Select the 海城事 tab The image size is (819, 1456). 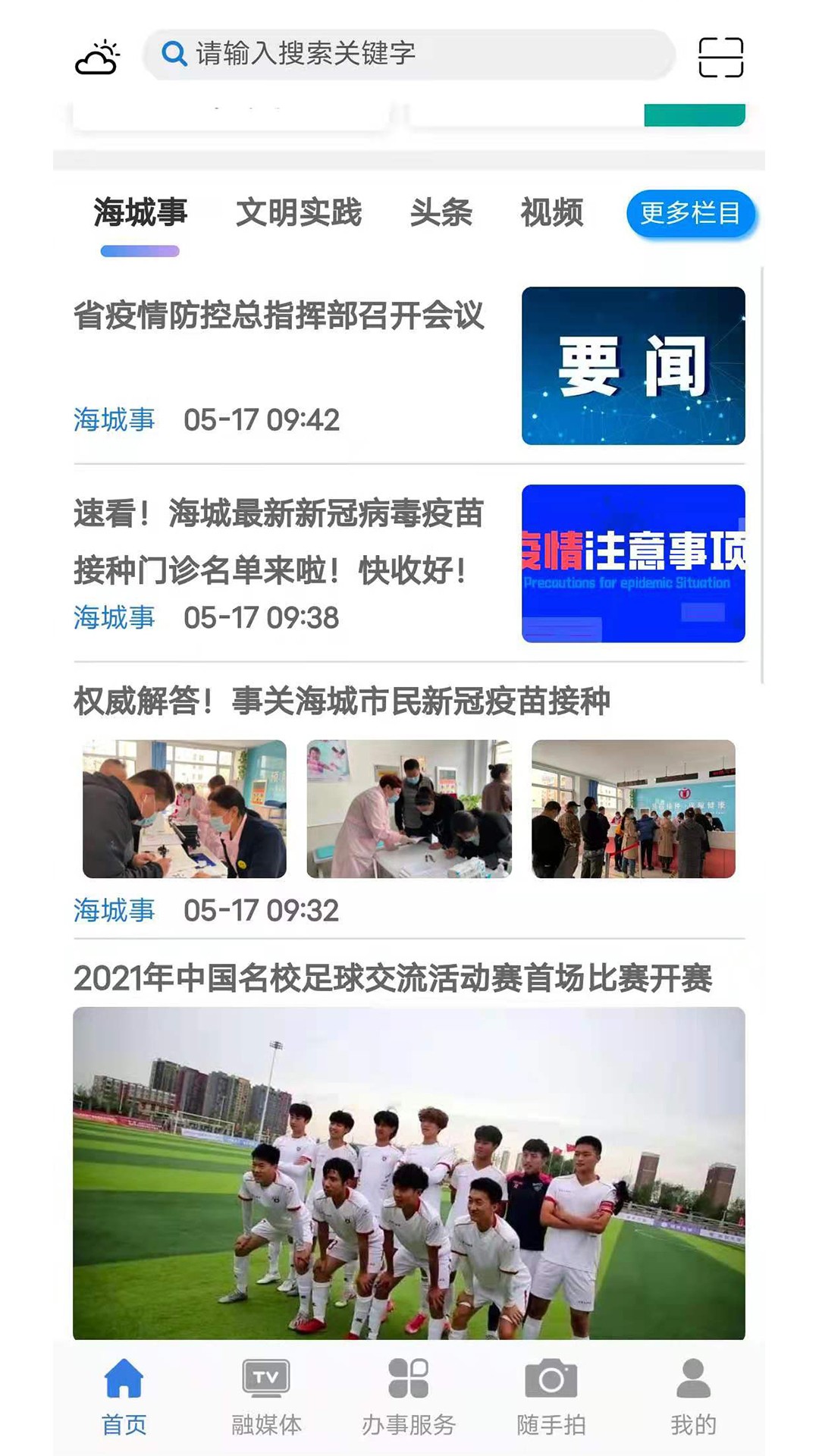140,213
